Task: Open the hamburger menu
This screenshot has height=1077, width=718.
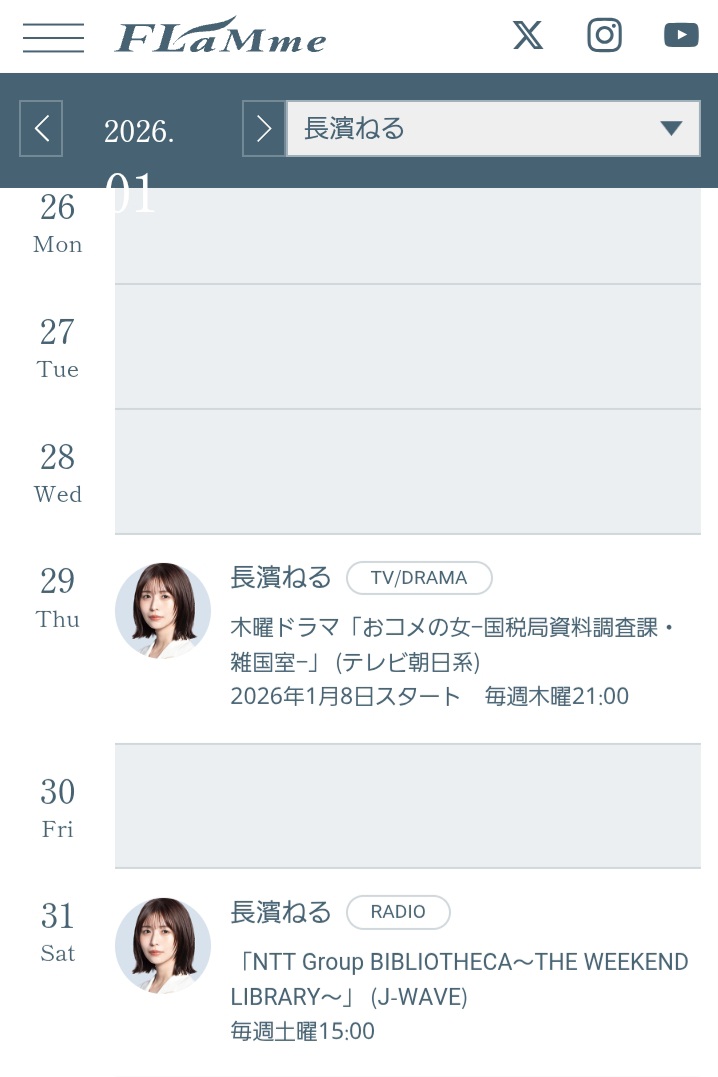Action: (53, 37)
